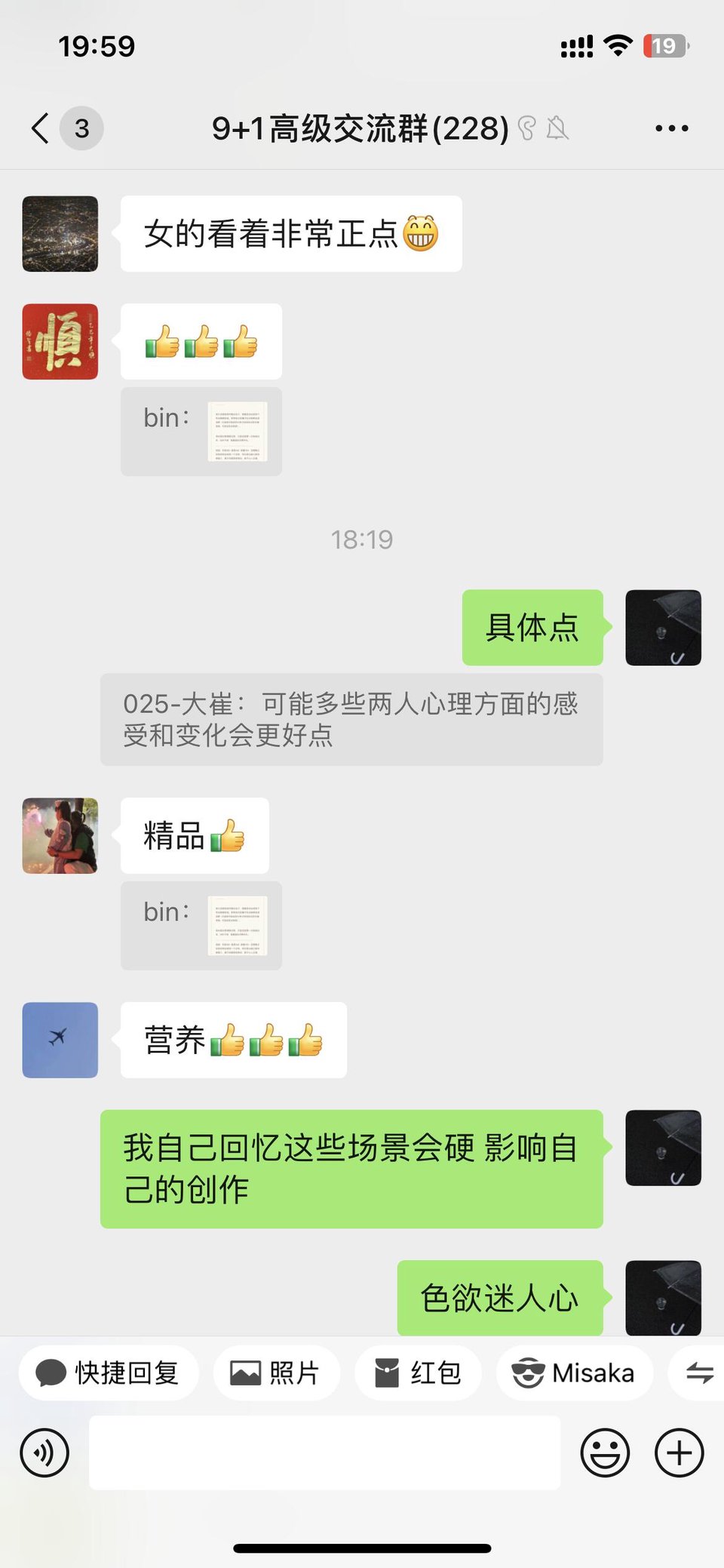Go back to the chat list
The width and height of the screenshot is (724, 1568).
tap(41, 128)
